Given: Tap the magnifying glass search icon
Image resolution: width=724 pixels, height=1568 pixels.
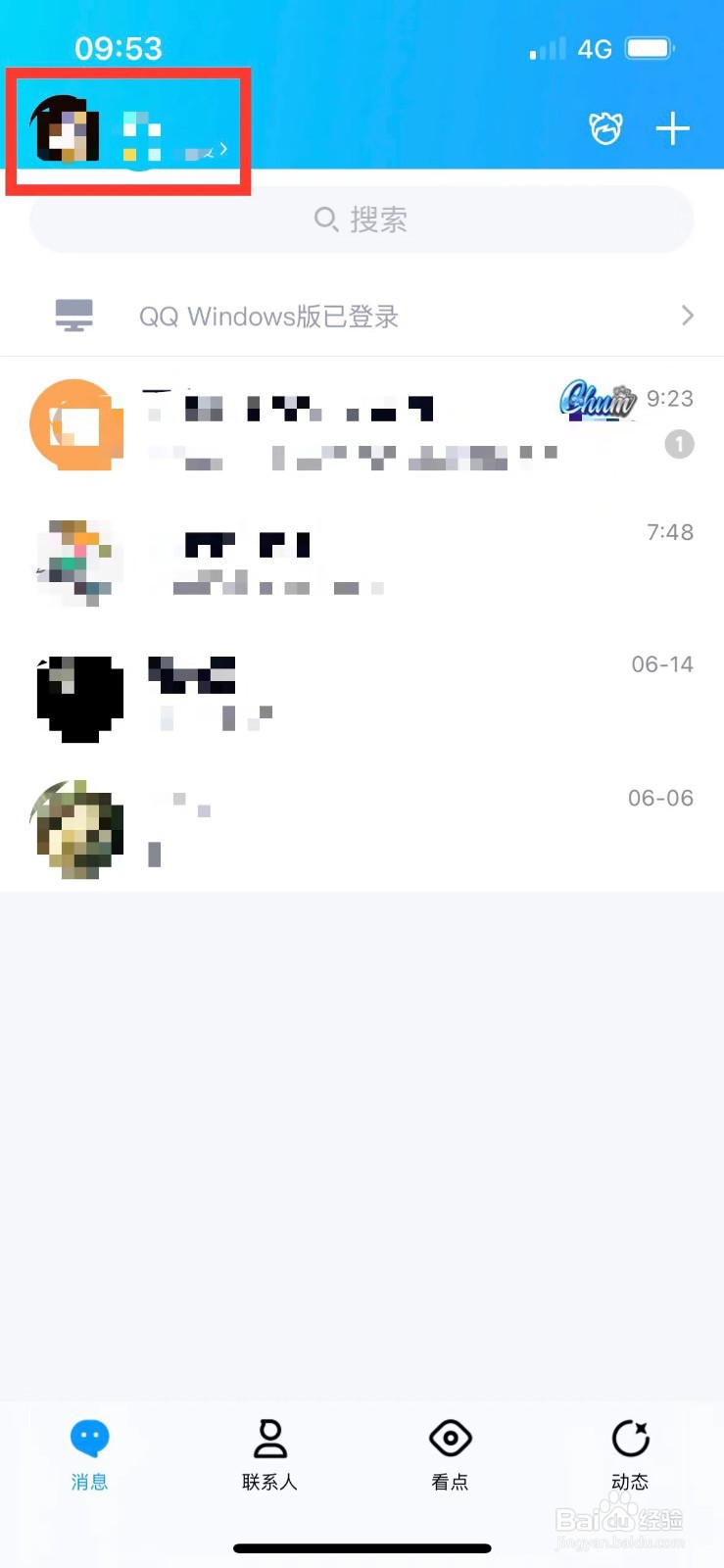Looking at the screenshot, I should coord(326,220).
